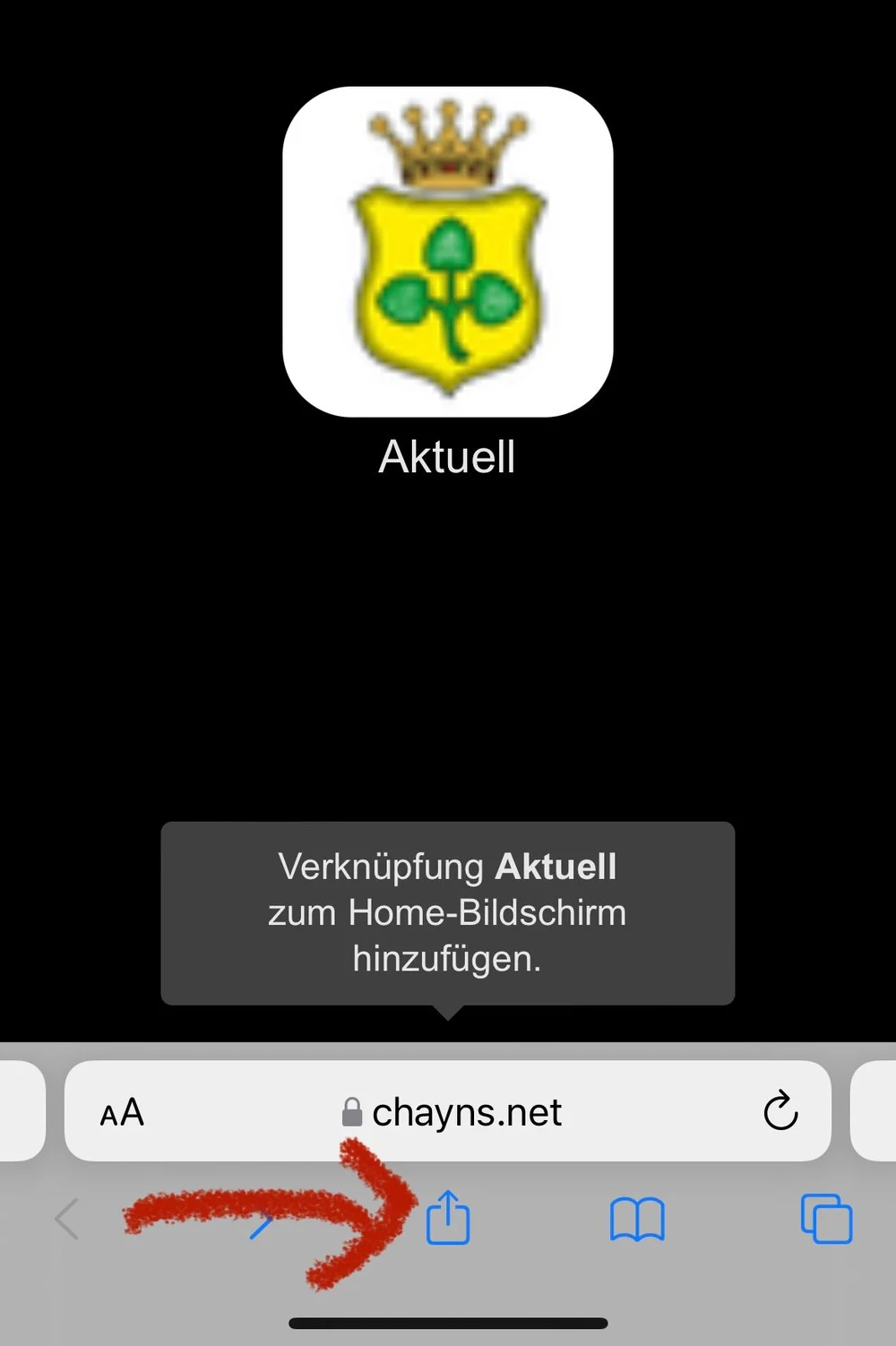The height and width of the screenshot is (1346, 896).
Task: Open the bookmarks book icon
Action: point(637,1220)
